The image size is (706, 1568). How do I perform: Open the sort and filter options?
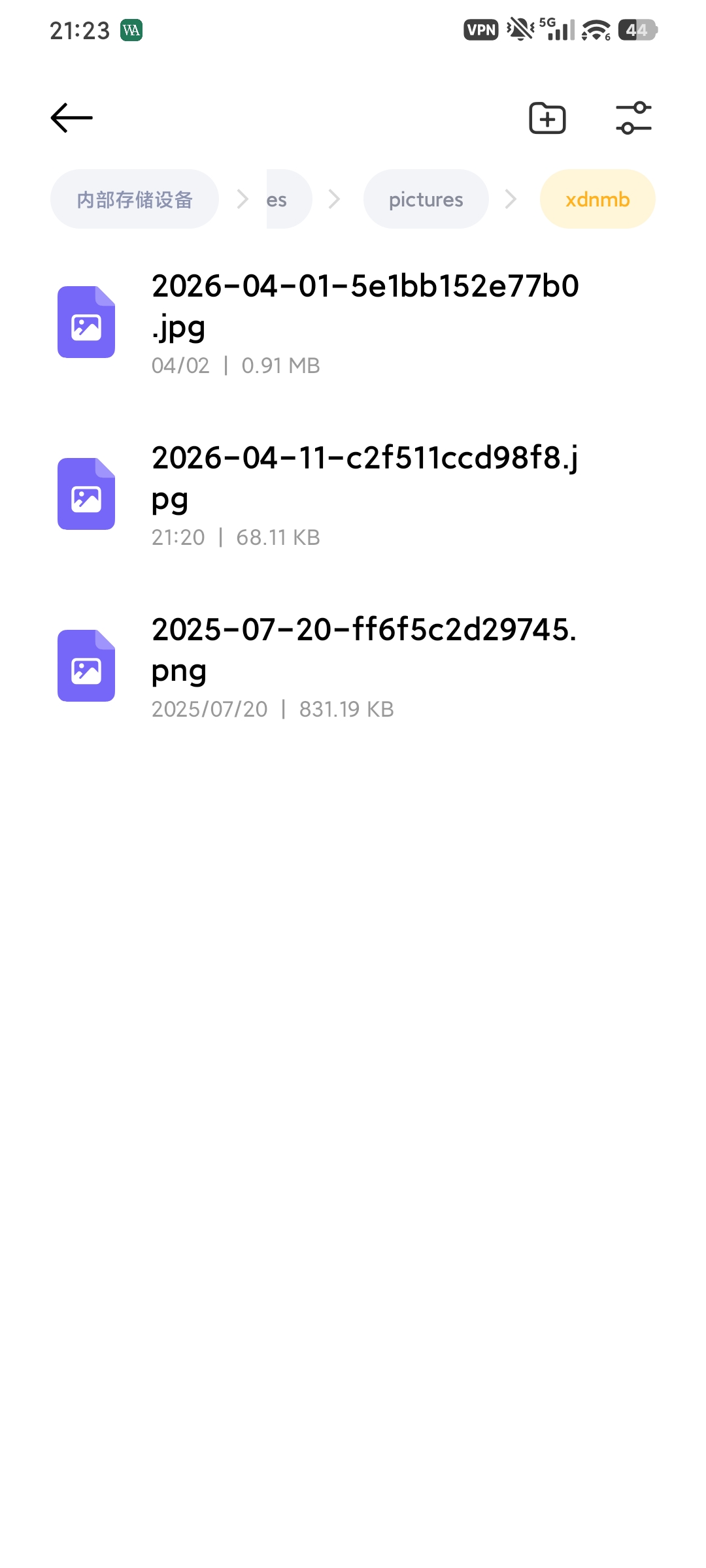633,118
